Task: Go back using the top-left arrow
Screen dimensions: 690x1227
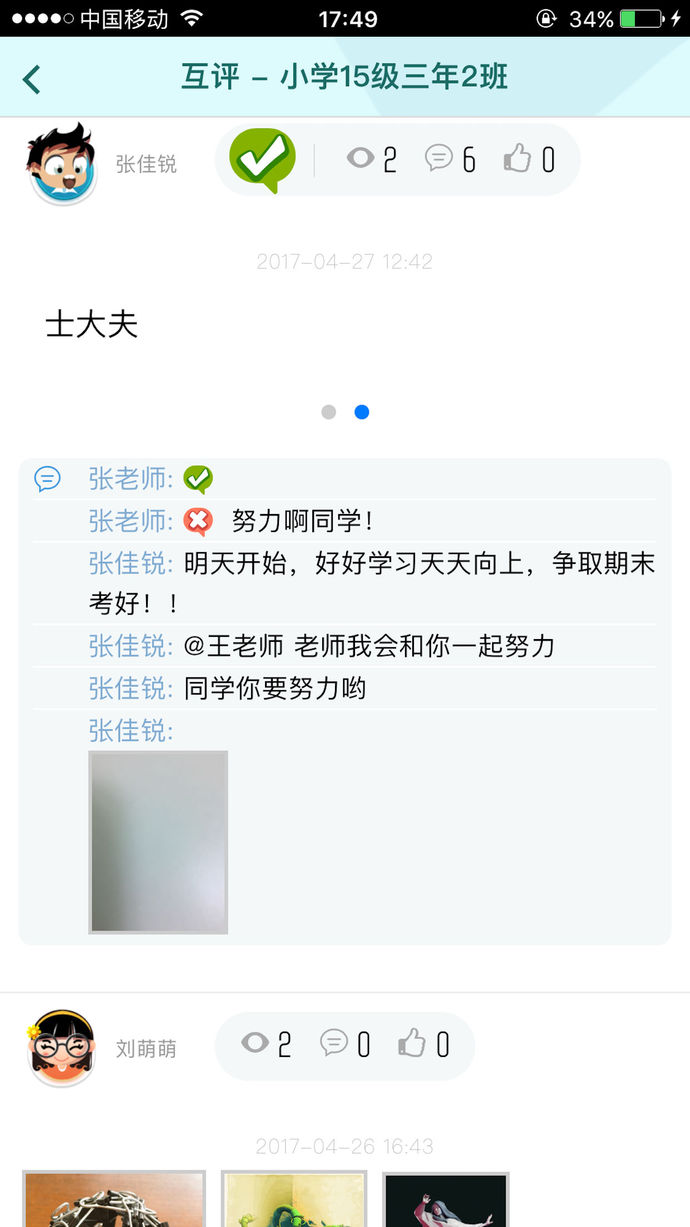Action: 32,79
